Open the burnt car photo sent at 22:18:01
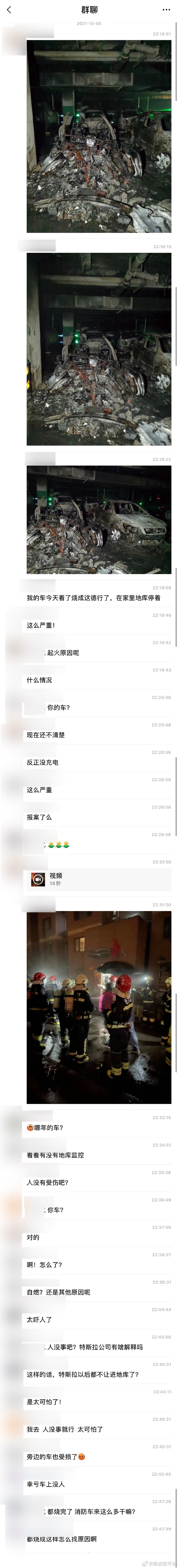 [x=99, y=136]
